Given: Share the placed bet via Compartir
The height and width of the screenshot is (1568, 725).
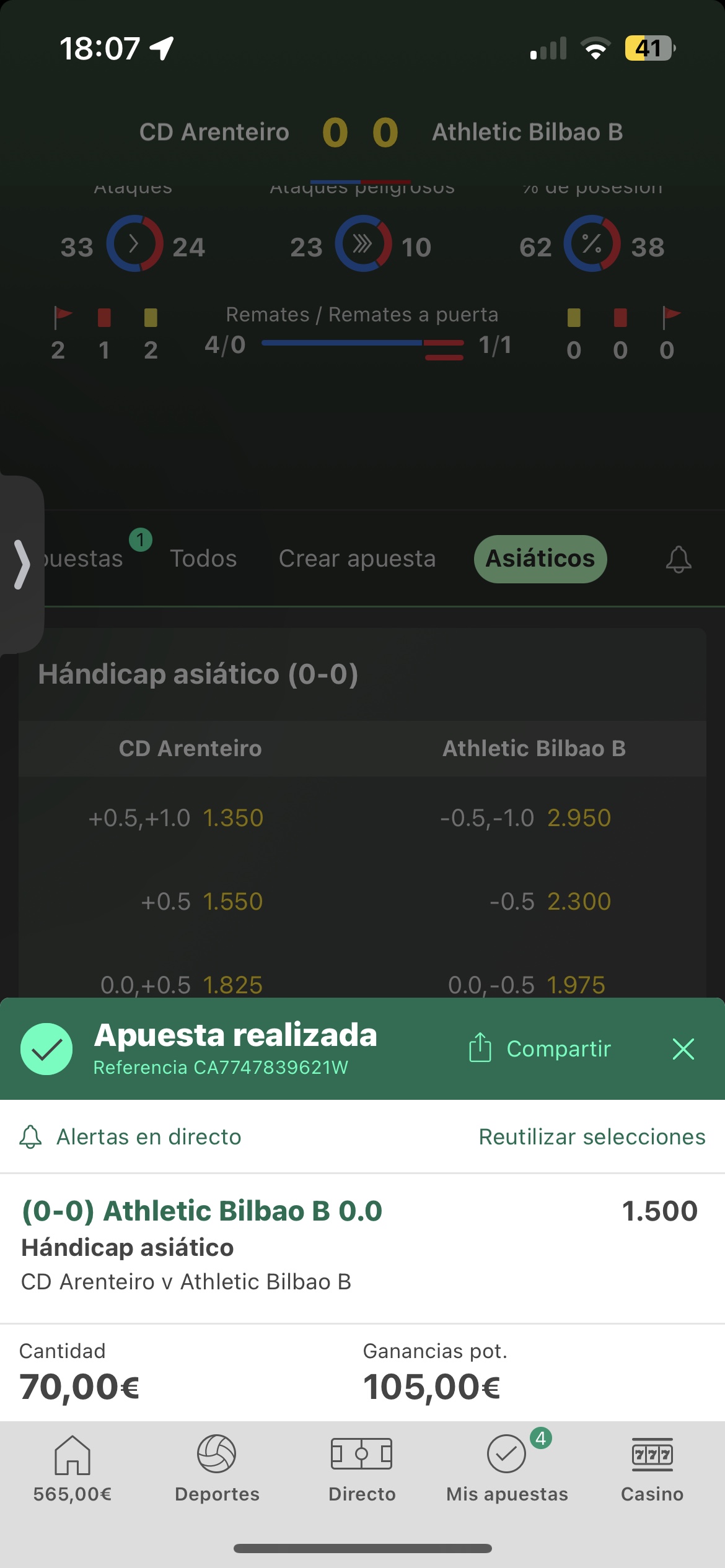Looking at the screenshot, I should coord(540,1048).
